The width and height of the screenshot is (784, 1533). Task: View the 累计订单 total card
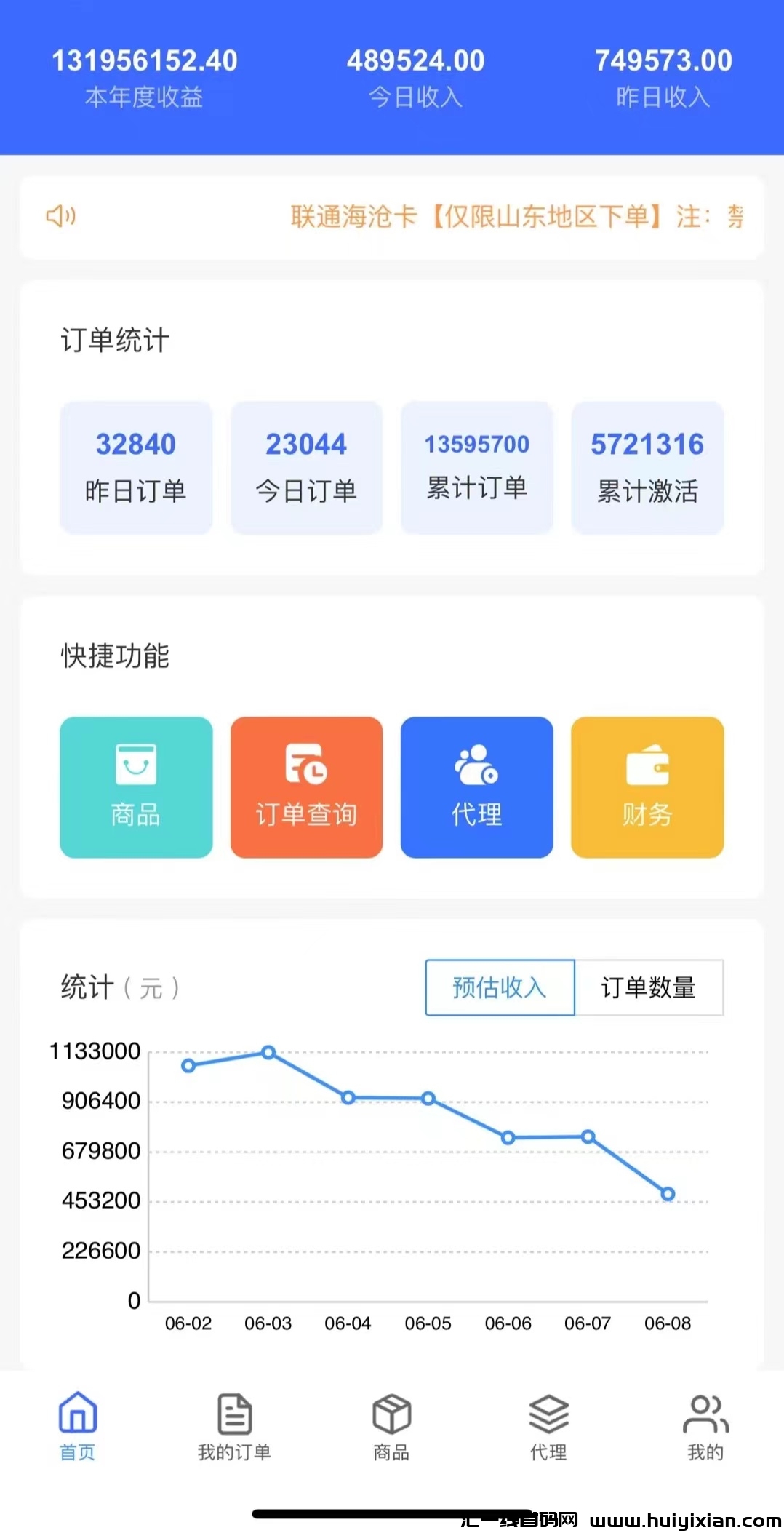click(476, 468)
